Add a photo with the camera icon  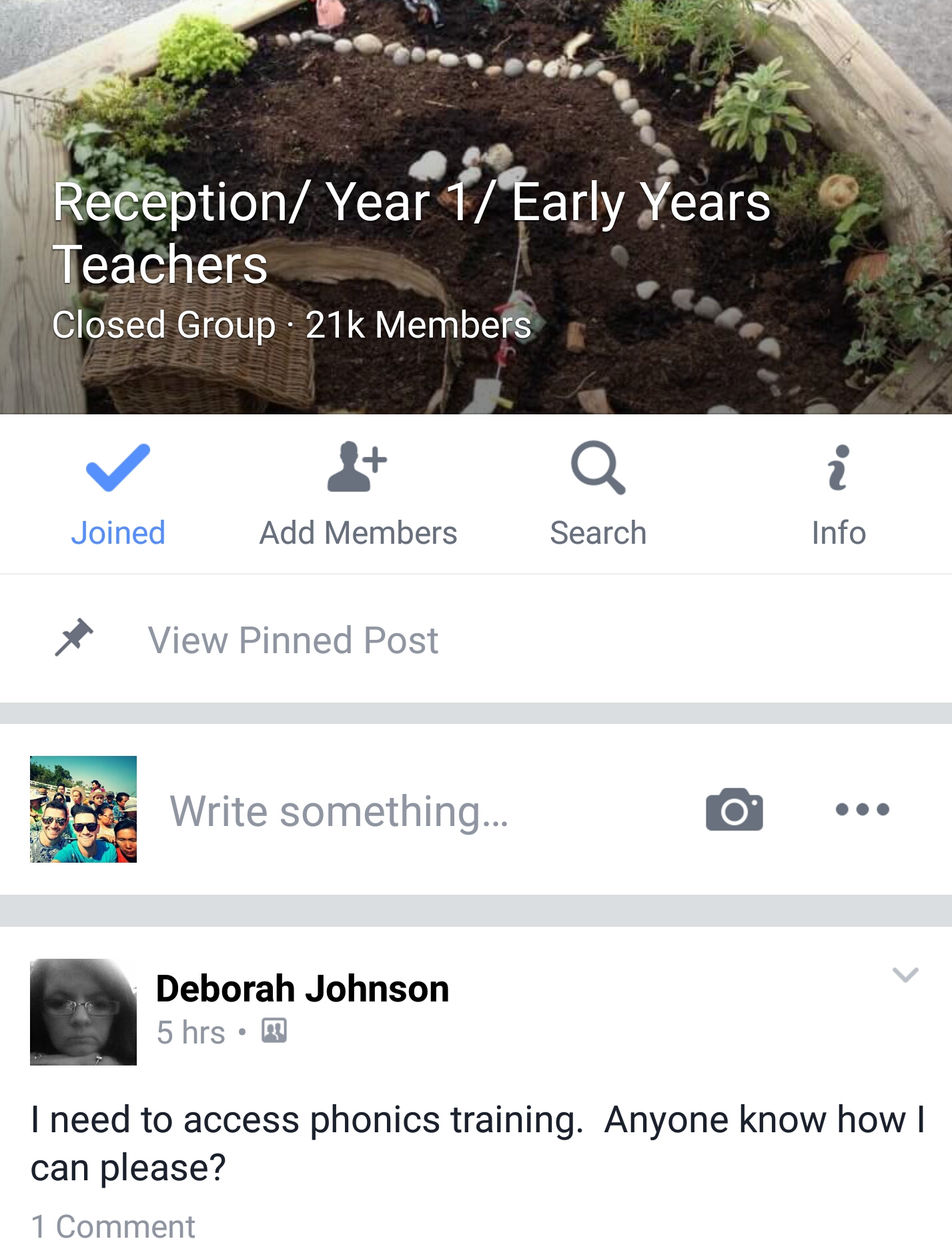(x=734, y=809)
